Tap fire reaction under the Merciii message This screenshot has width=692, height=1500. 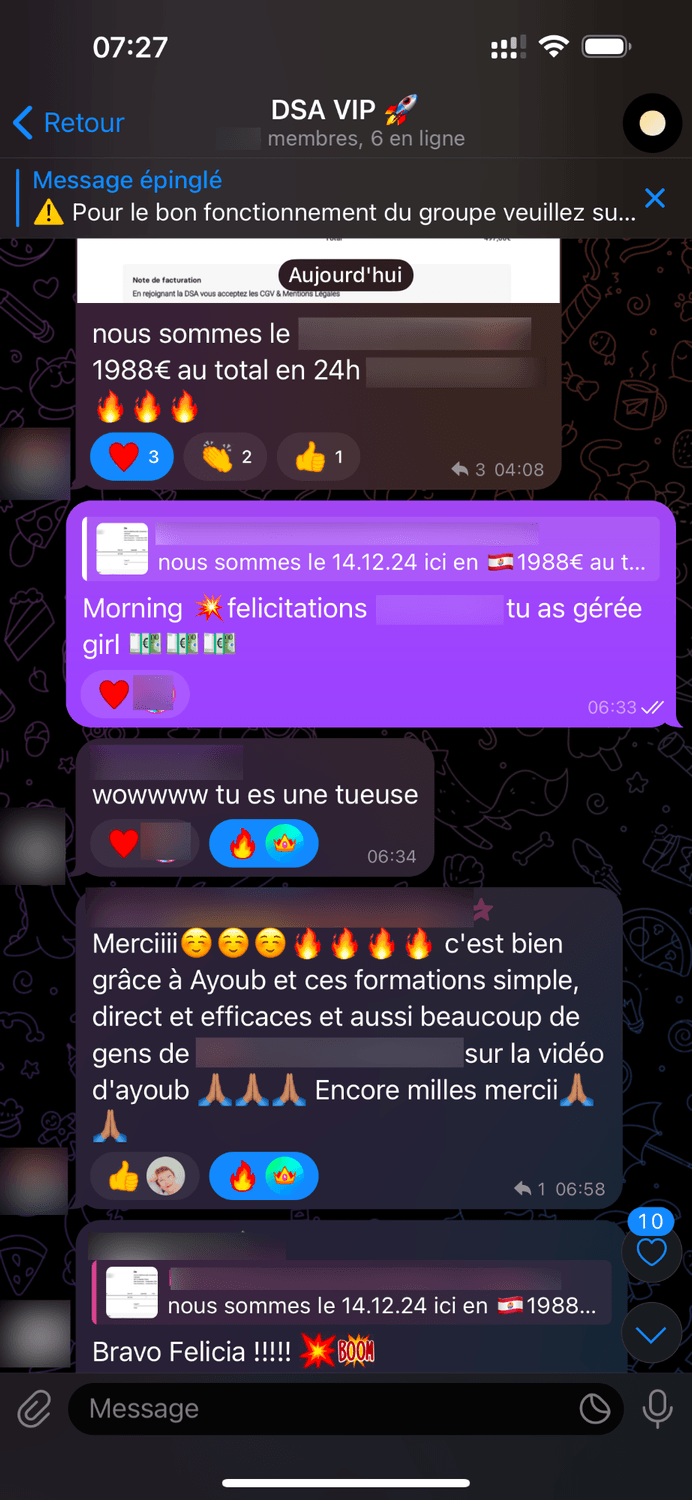(x=263, y=1176)
